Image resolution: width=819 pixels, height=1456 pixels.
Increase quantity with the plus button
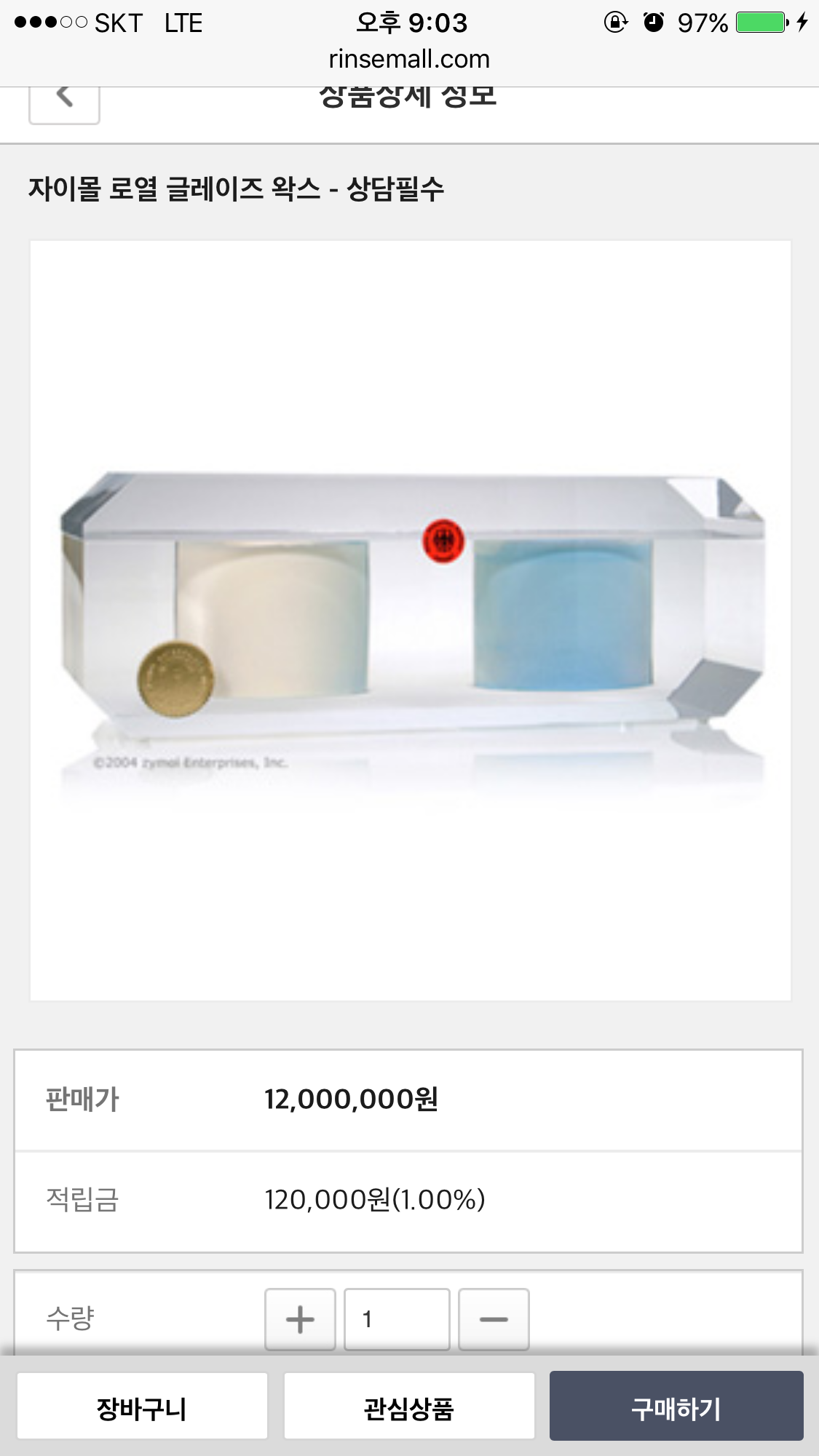[300, 1318]
